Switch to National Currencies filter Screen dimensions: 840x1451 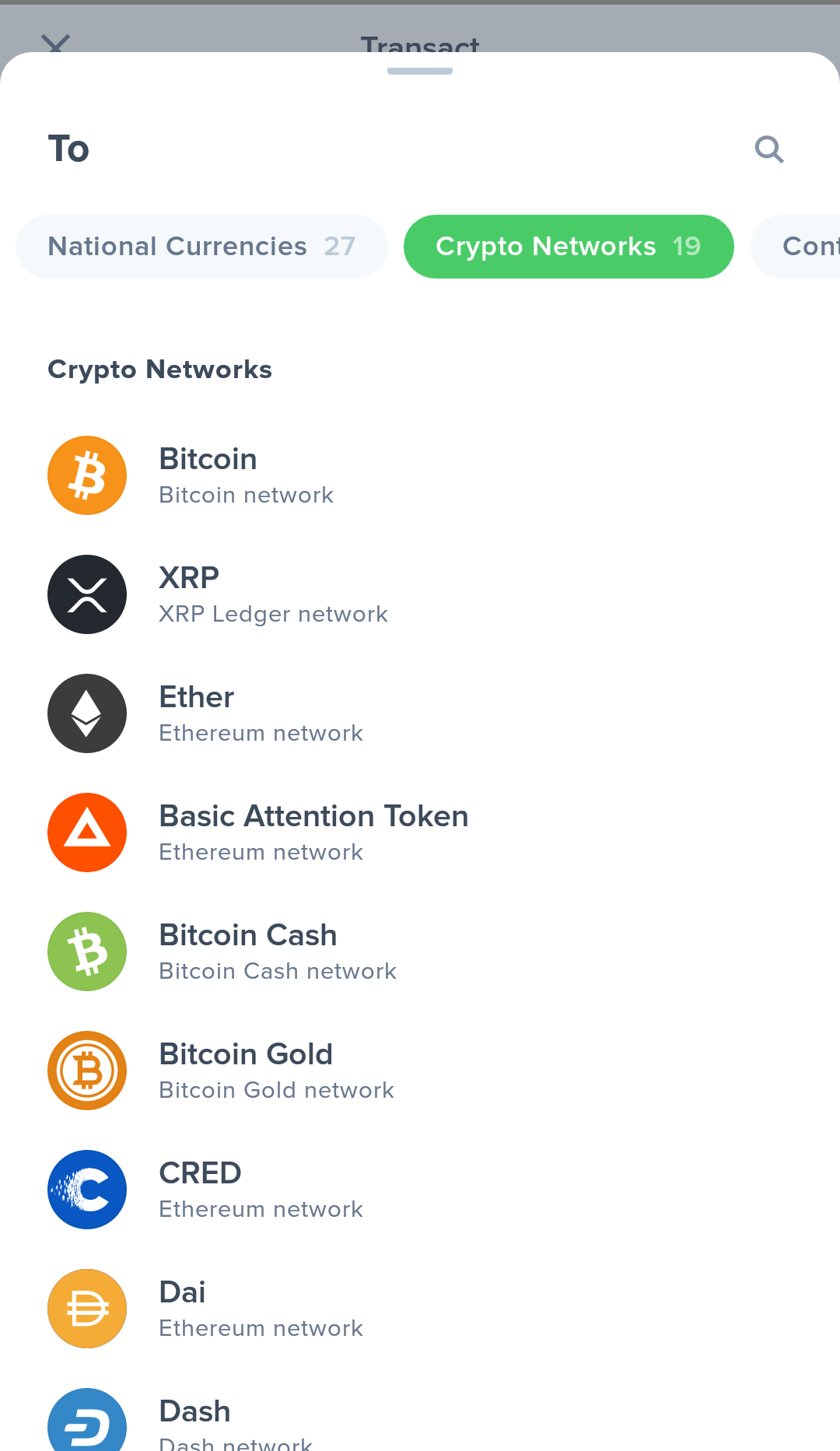[201, 247]
